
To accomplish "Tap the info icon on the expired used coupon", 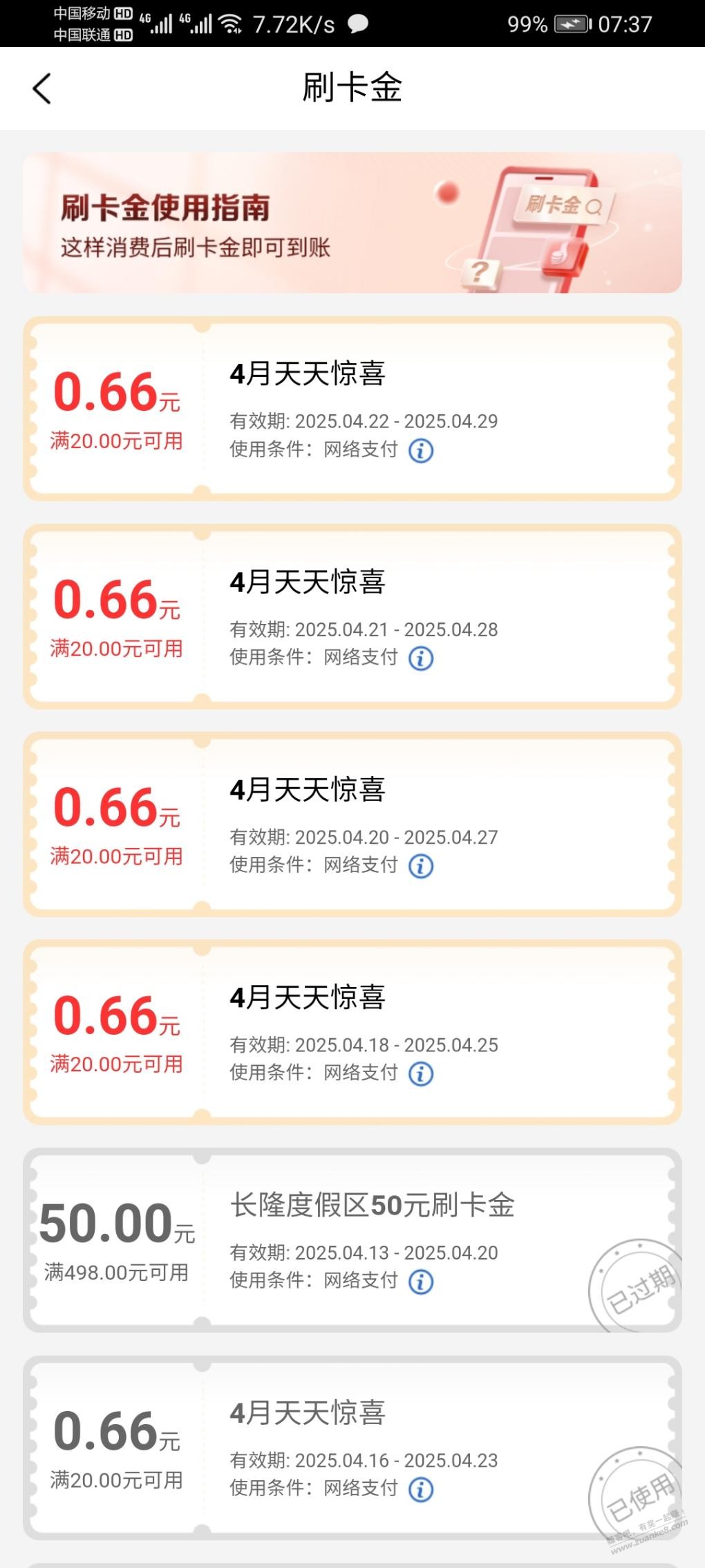I will click(x=420, y=1488).
